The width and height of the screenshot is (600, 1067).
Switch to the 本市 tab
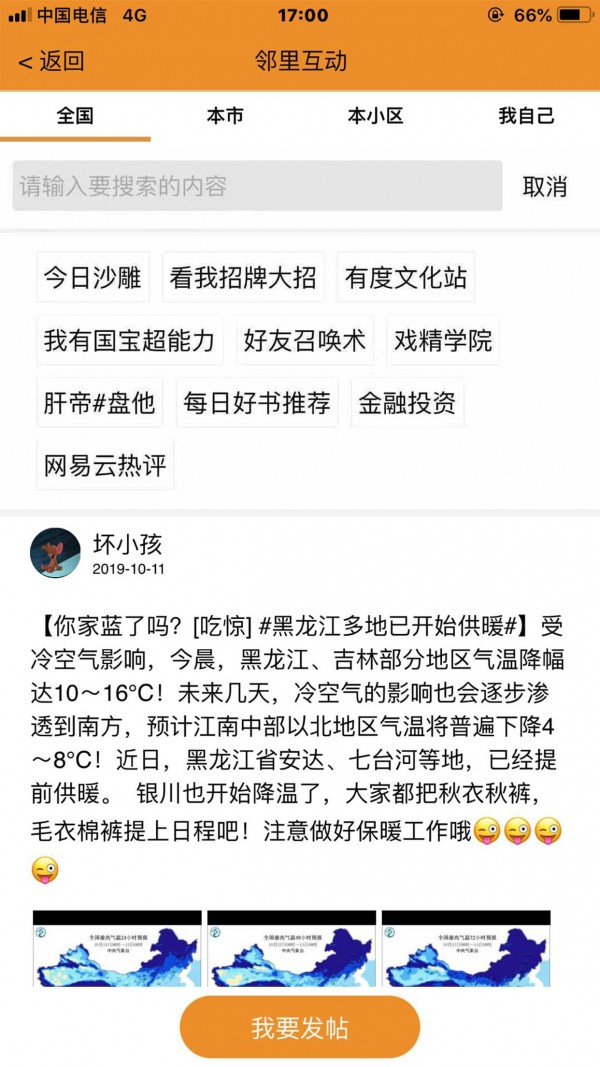[x=225, y=116]
